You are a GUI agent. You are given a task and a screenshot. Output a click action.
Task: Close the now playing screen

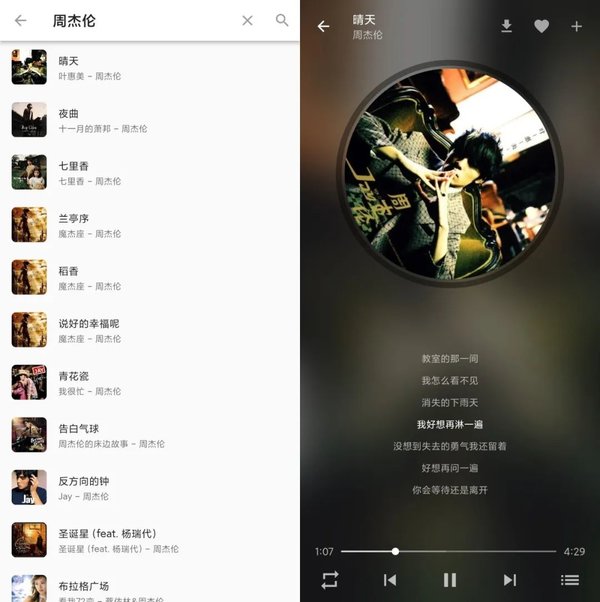tap(323, 26)
